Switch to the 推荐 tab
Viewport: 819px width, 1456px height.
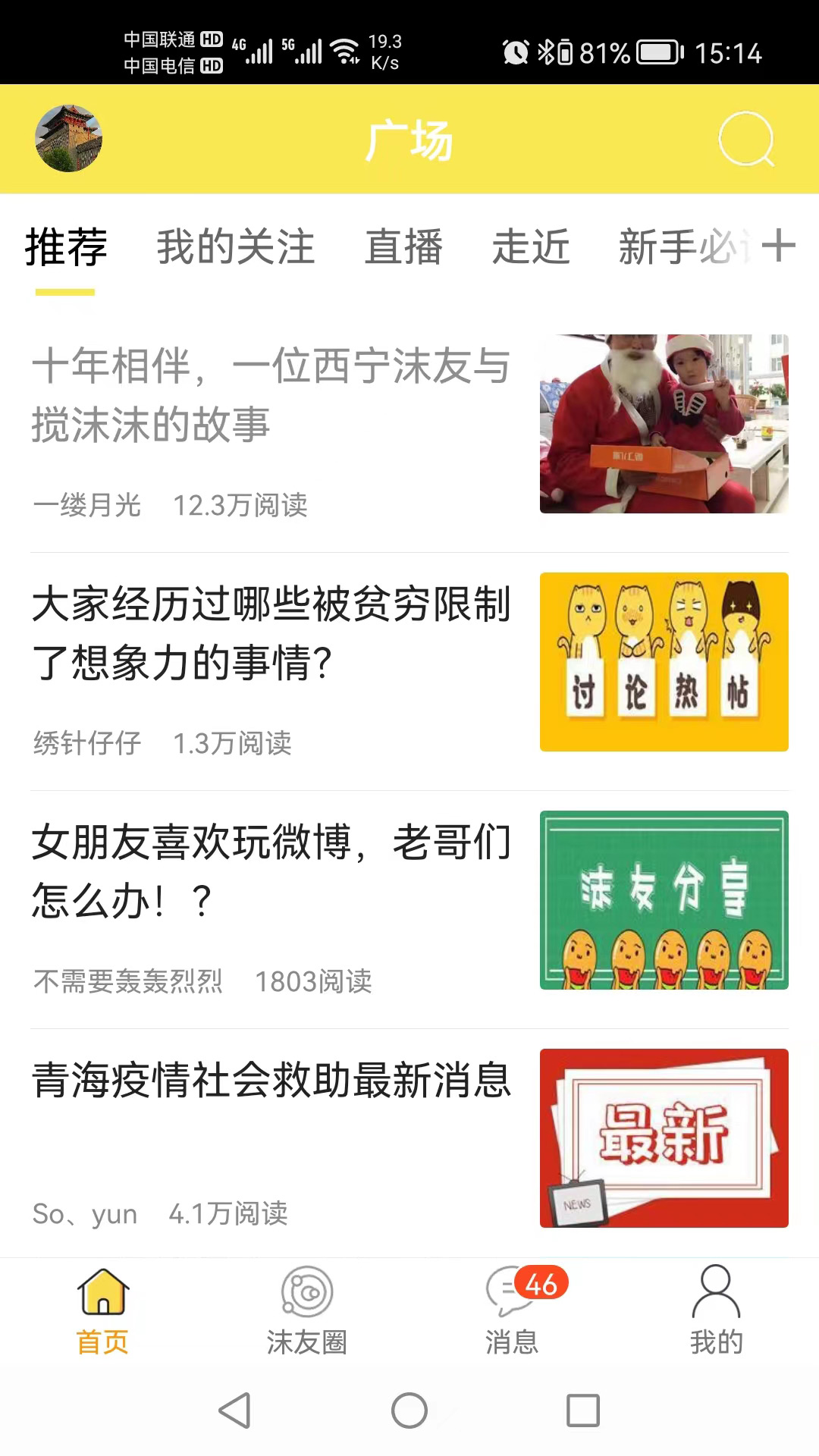point(66,247)
